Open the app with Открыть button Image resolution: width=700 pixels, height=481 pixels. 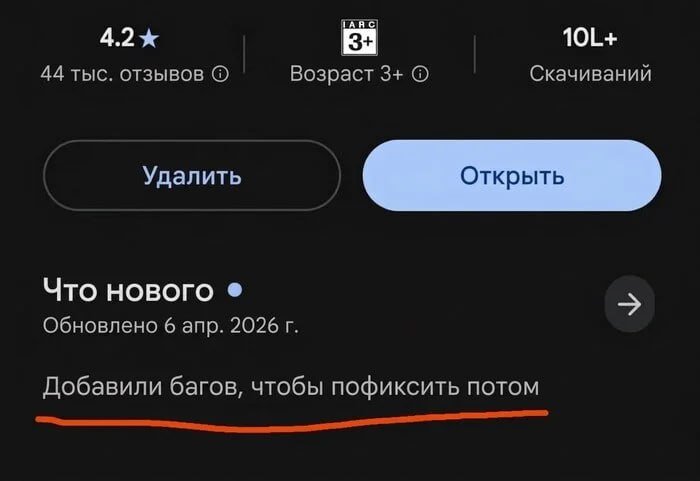tap(511, 176)
